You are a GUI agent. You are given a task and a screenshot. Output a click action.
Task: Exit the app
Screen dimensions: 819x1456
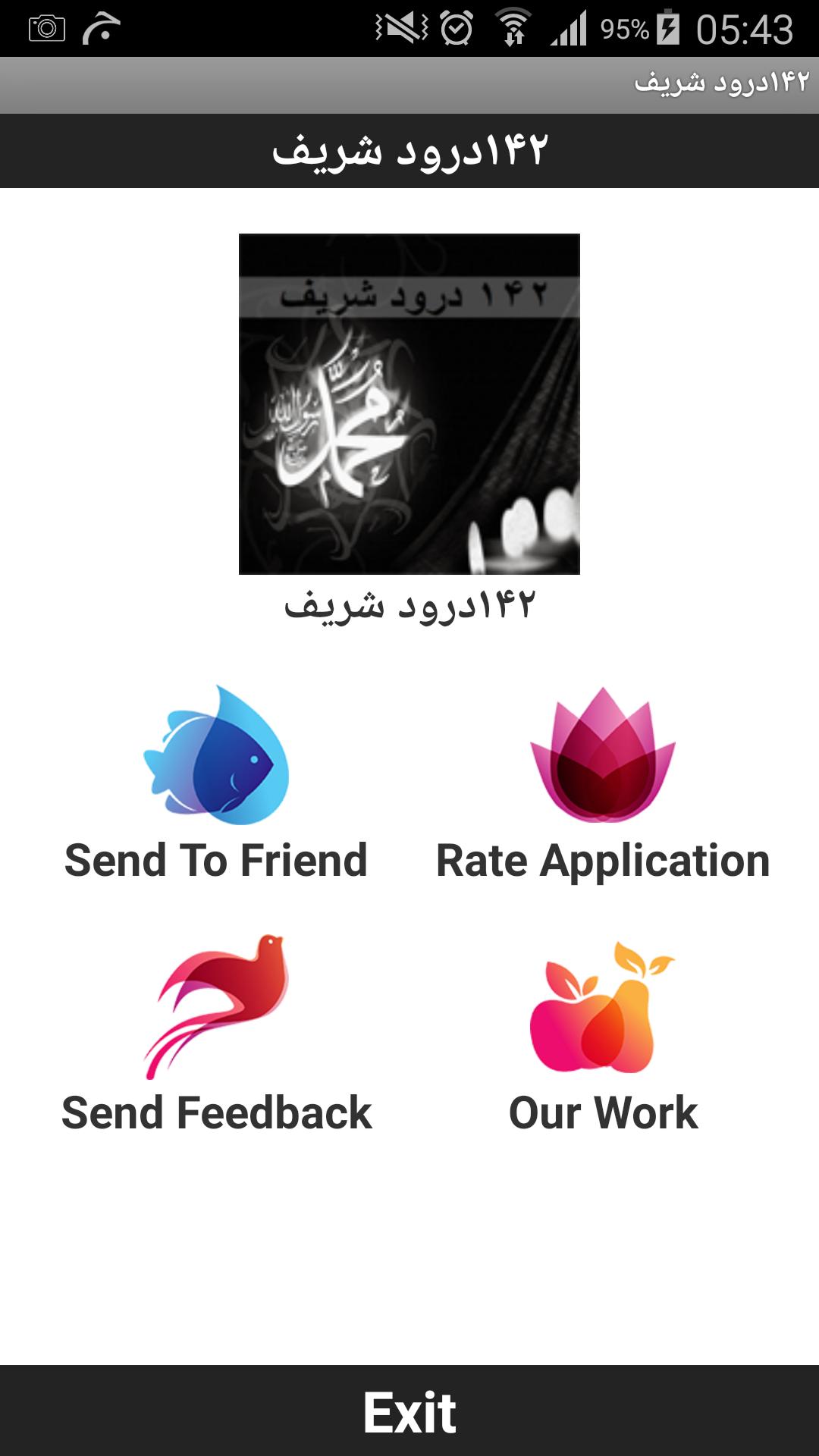[x=409, y=1412]
